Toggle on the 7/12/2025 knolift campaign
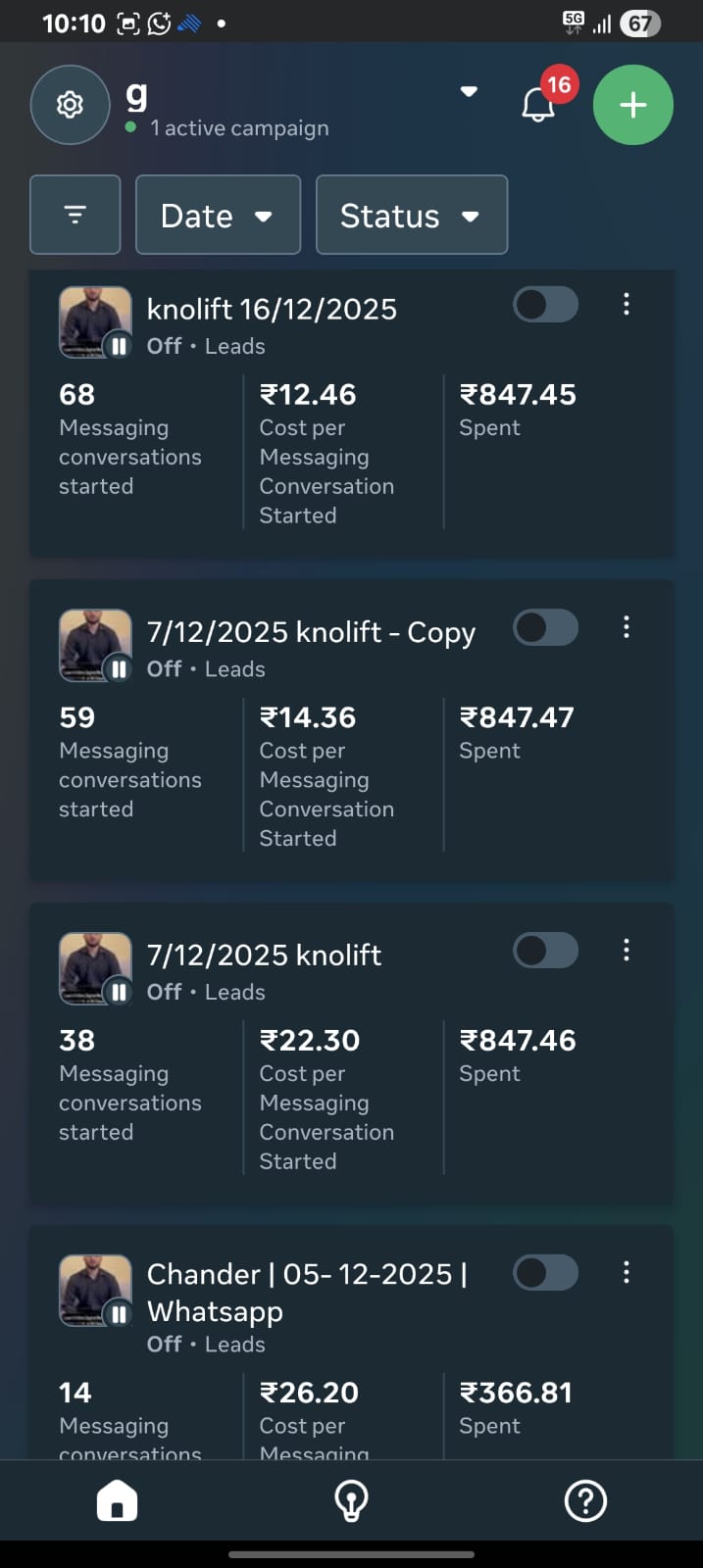 546,951
